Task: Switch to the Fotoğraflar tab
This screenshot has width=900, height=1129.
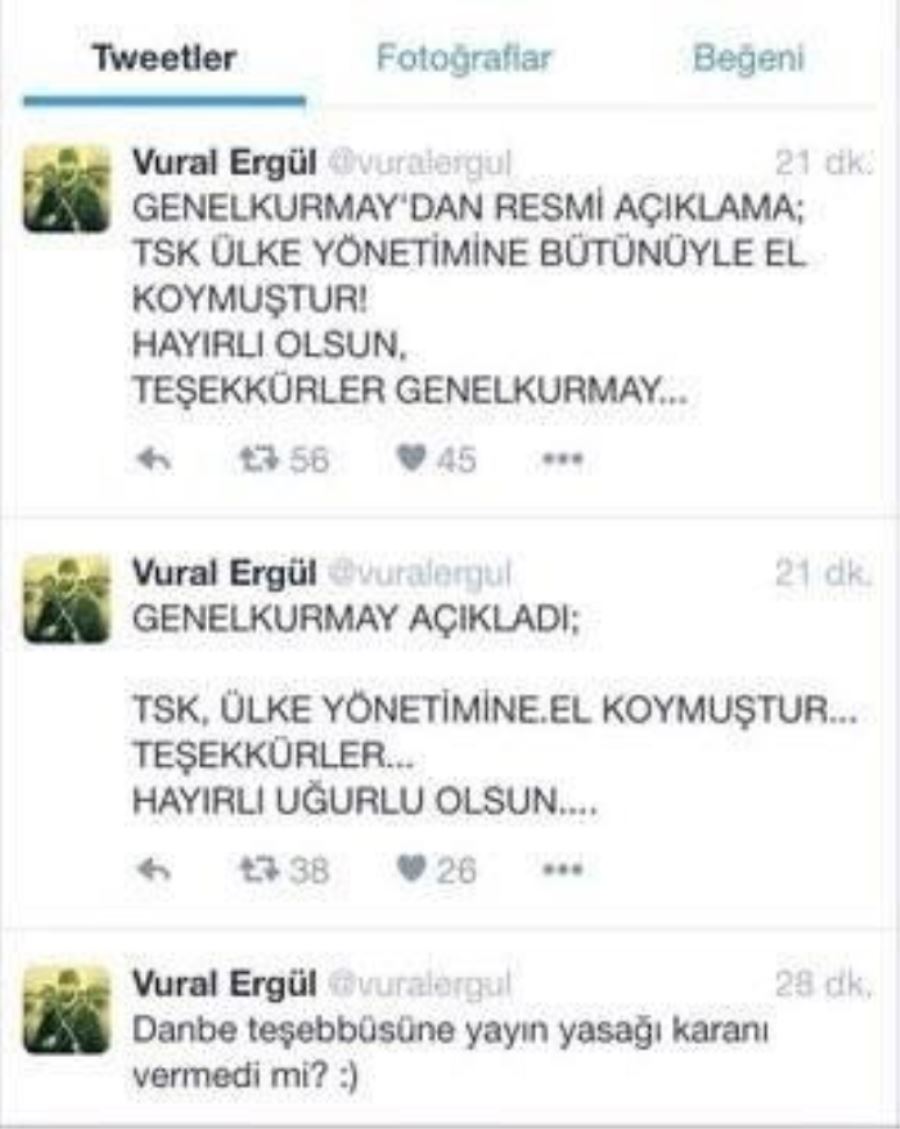Action: tap(463, 58)
